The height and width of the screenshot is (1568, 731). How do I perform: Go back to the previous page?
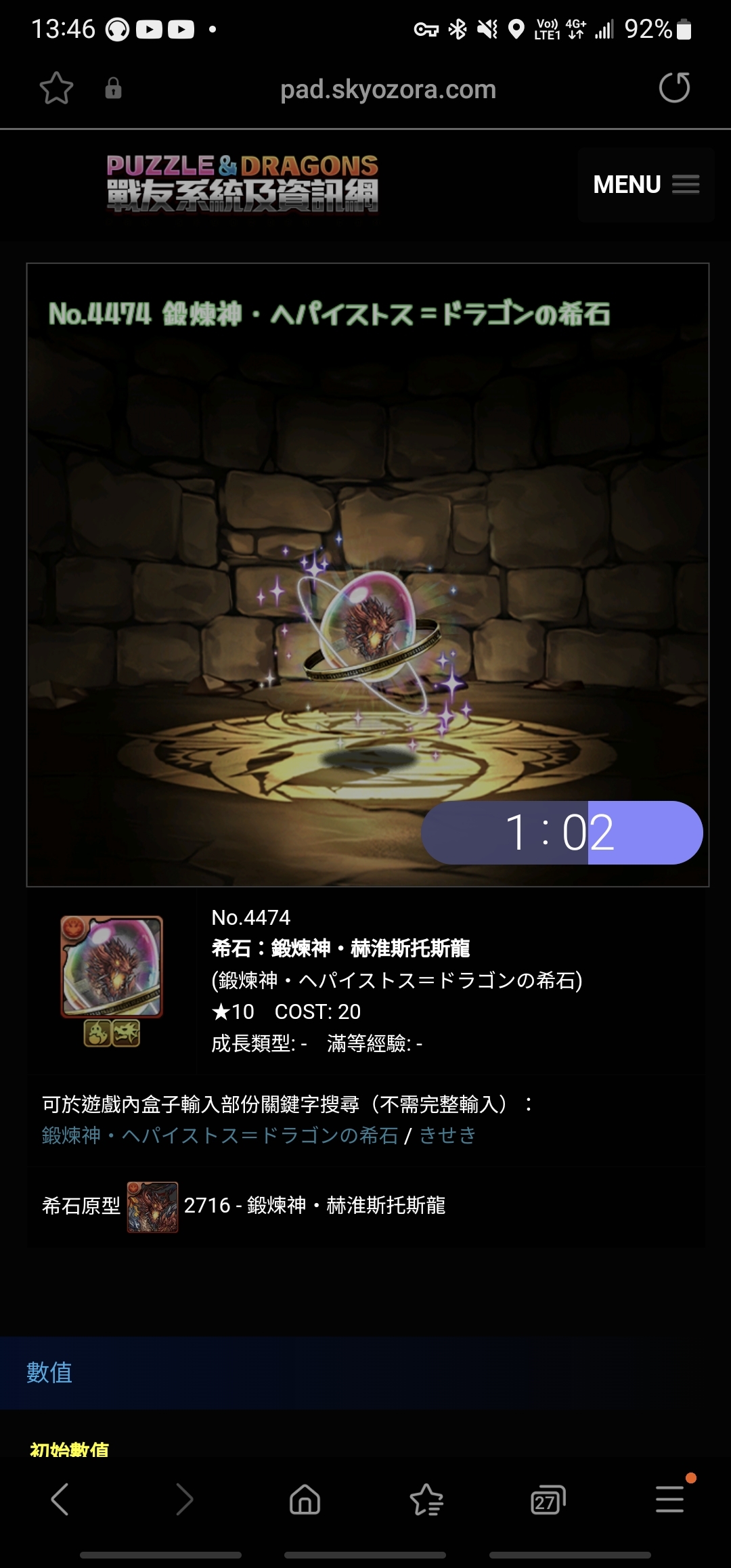click(x=60, y=1499)
